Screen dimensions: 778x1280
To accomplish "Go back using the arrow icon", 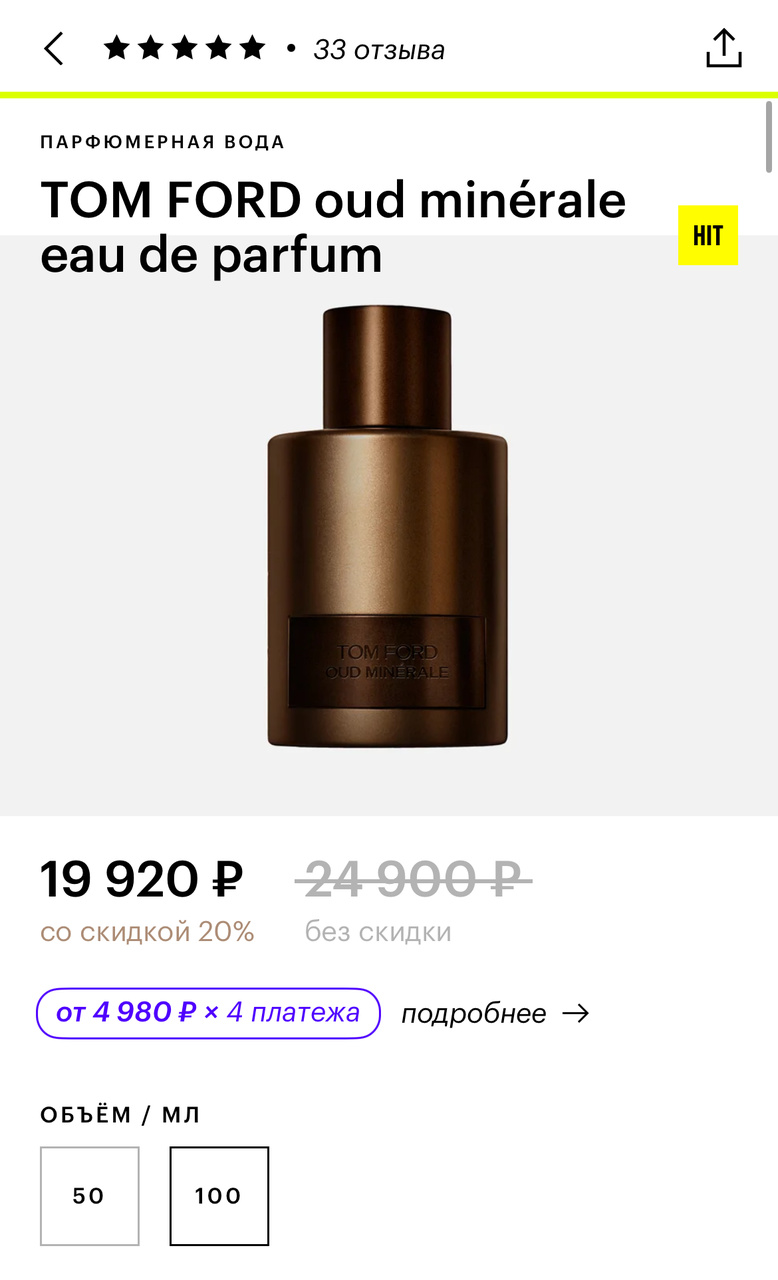I will [x=54, y=48].
